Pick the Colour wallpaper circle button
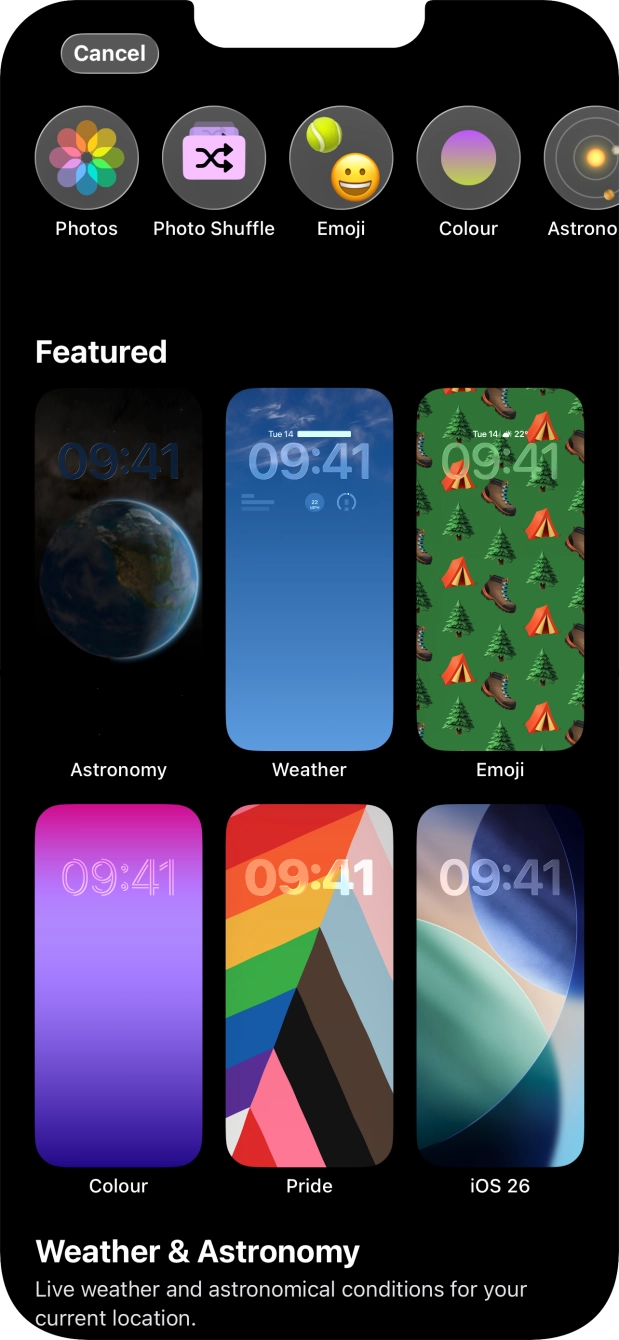Viewport: 619px width, 1340px height. click(468, 158)
